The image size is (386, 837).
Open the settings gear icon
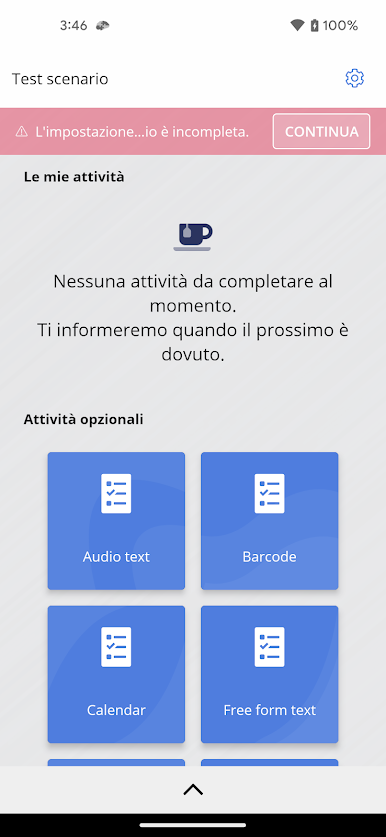coord(355,78)
